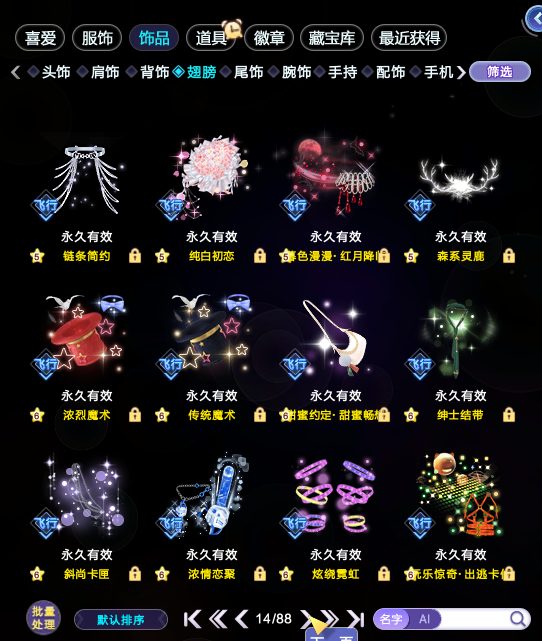
Task: Switch to the 喜爱 tab
Action: [x=40, y=38]
